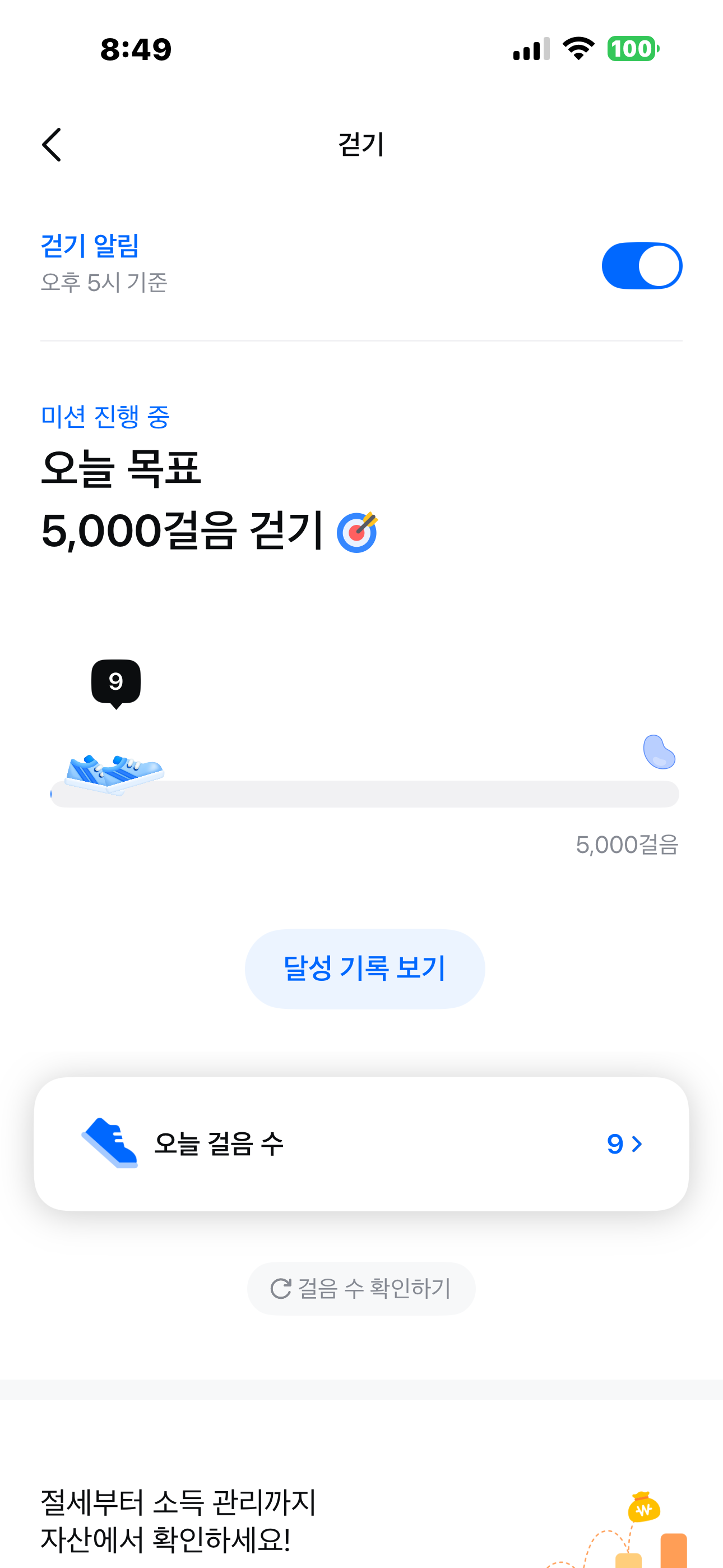Image resolution: width=723 pixels, height=1568 pixels.
Task: Turn off the 걷기 알림 switch
Action: (641, 266)
